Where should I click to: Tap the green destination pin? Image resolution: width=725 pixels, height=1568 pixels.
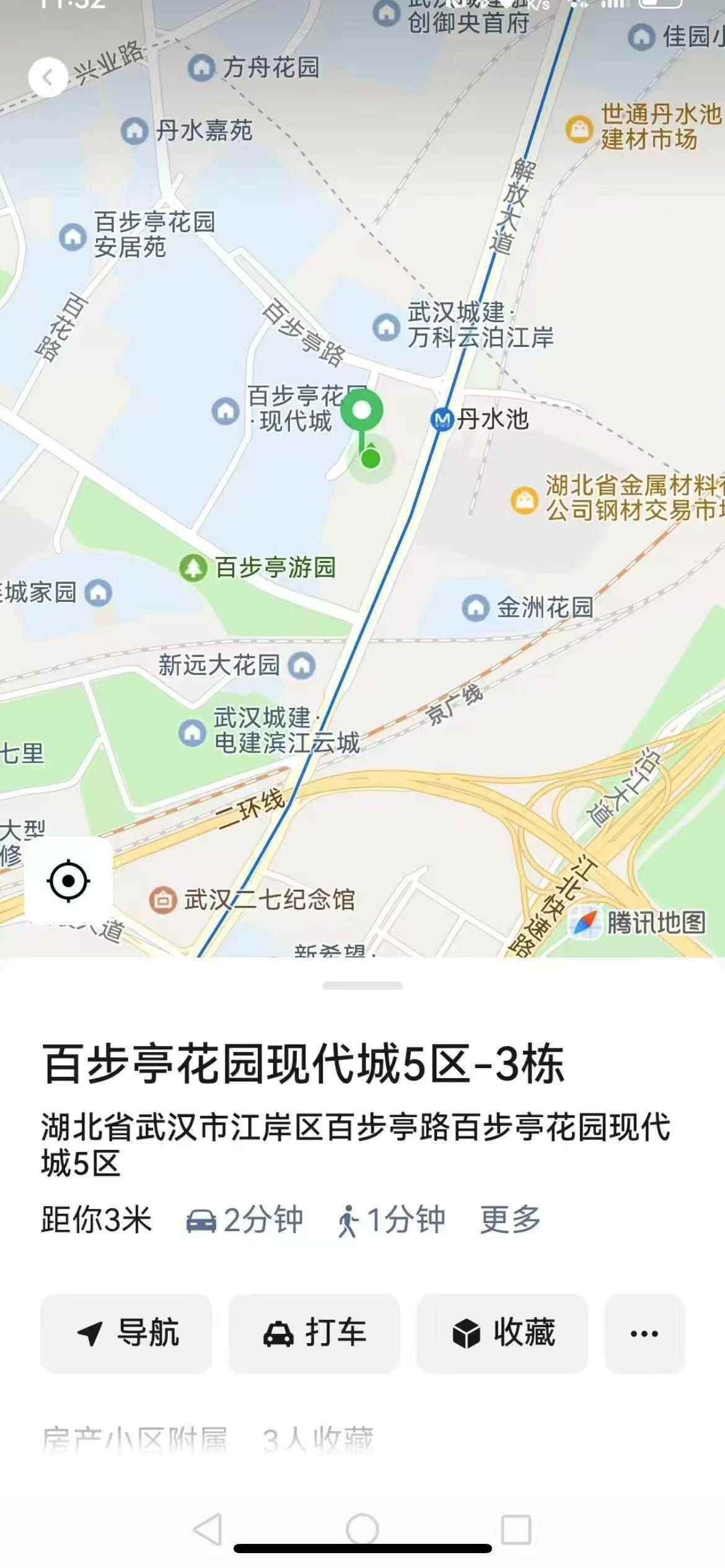362,411
